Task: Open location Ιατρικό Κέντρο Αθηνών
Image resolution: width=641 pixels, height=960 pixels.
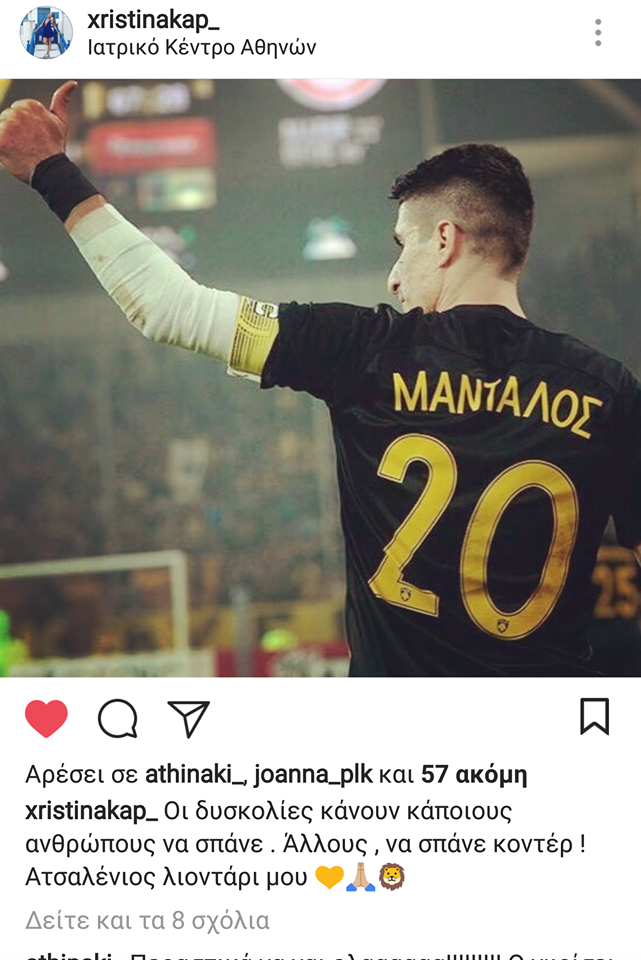Action: [x=202, y=47]
